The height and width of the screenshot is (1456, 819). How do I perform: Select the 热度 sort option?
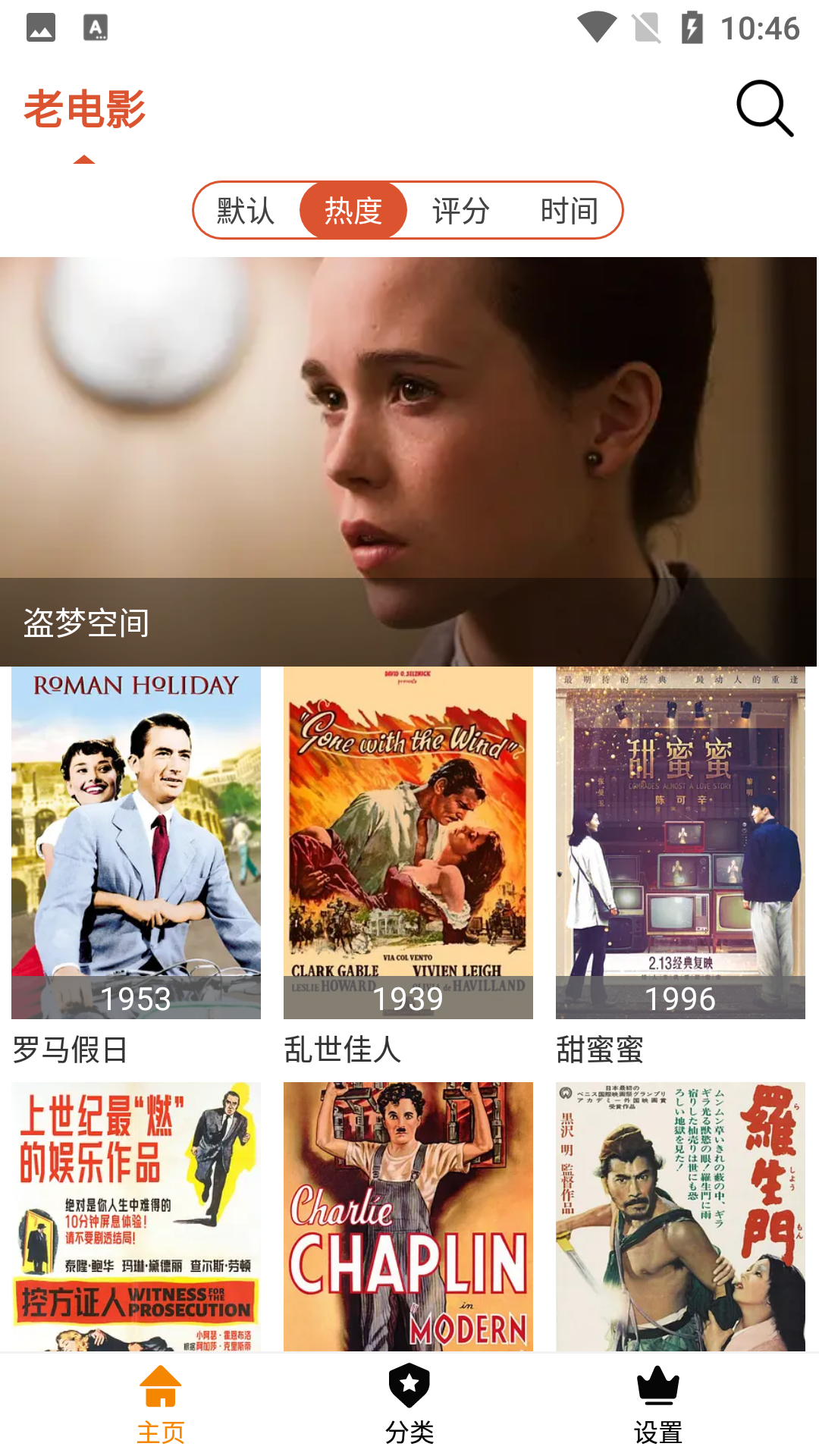[353, 210]
